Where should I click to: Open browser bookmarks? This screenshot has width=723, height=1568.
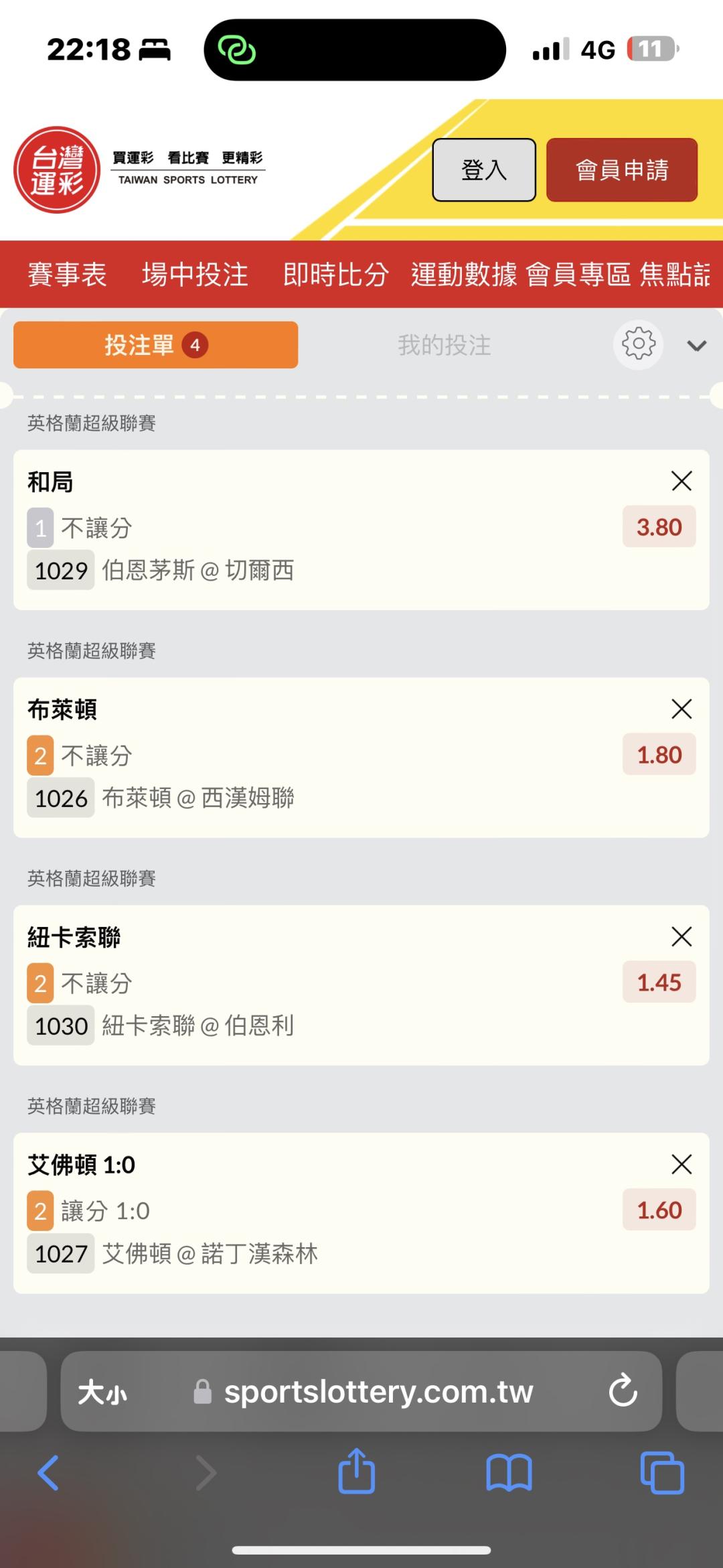[x=509, y=1473]
